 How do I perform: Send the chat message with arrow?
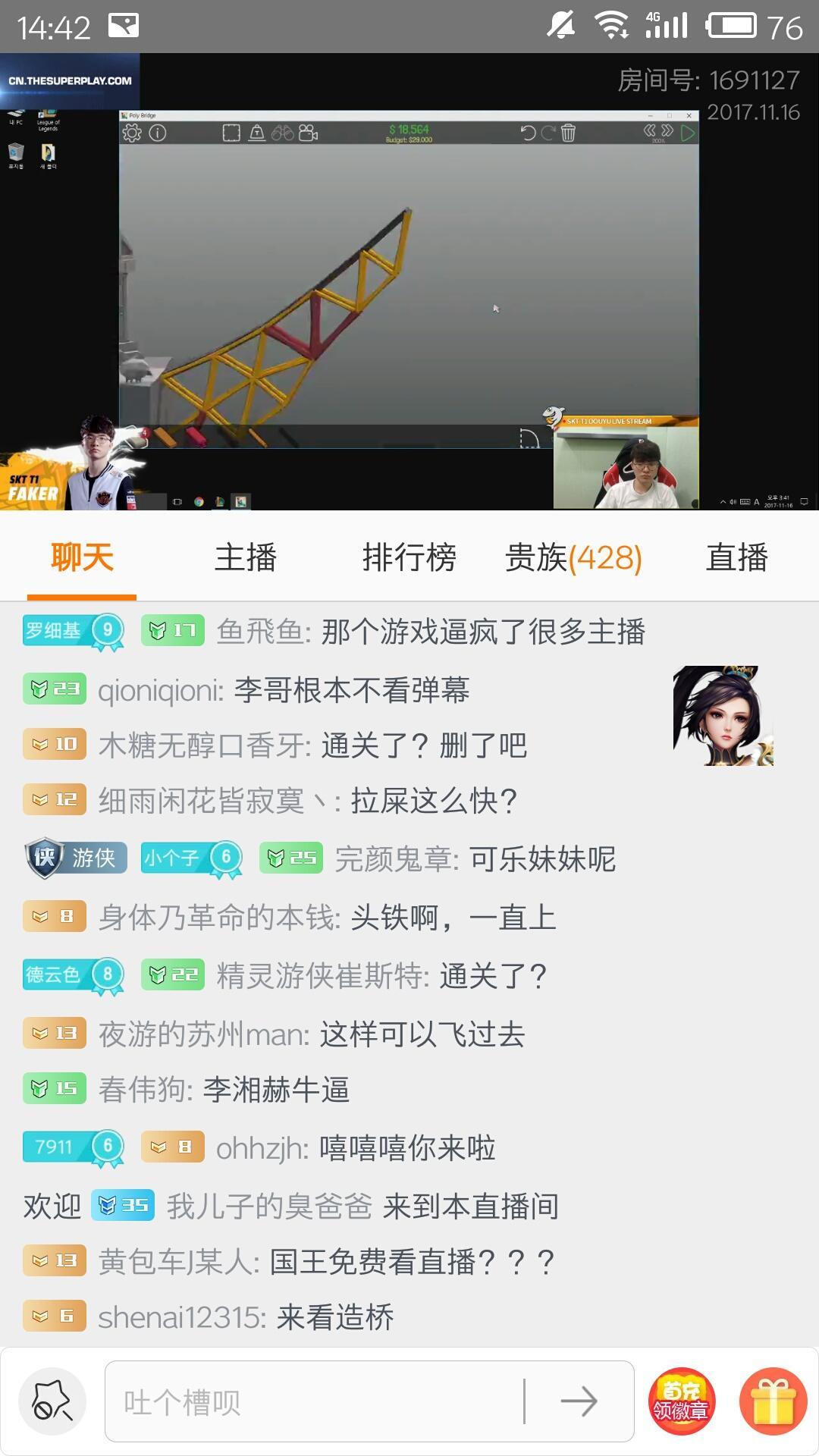pyautogui.click(x=579, y=1401)
